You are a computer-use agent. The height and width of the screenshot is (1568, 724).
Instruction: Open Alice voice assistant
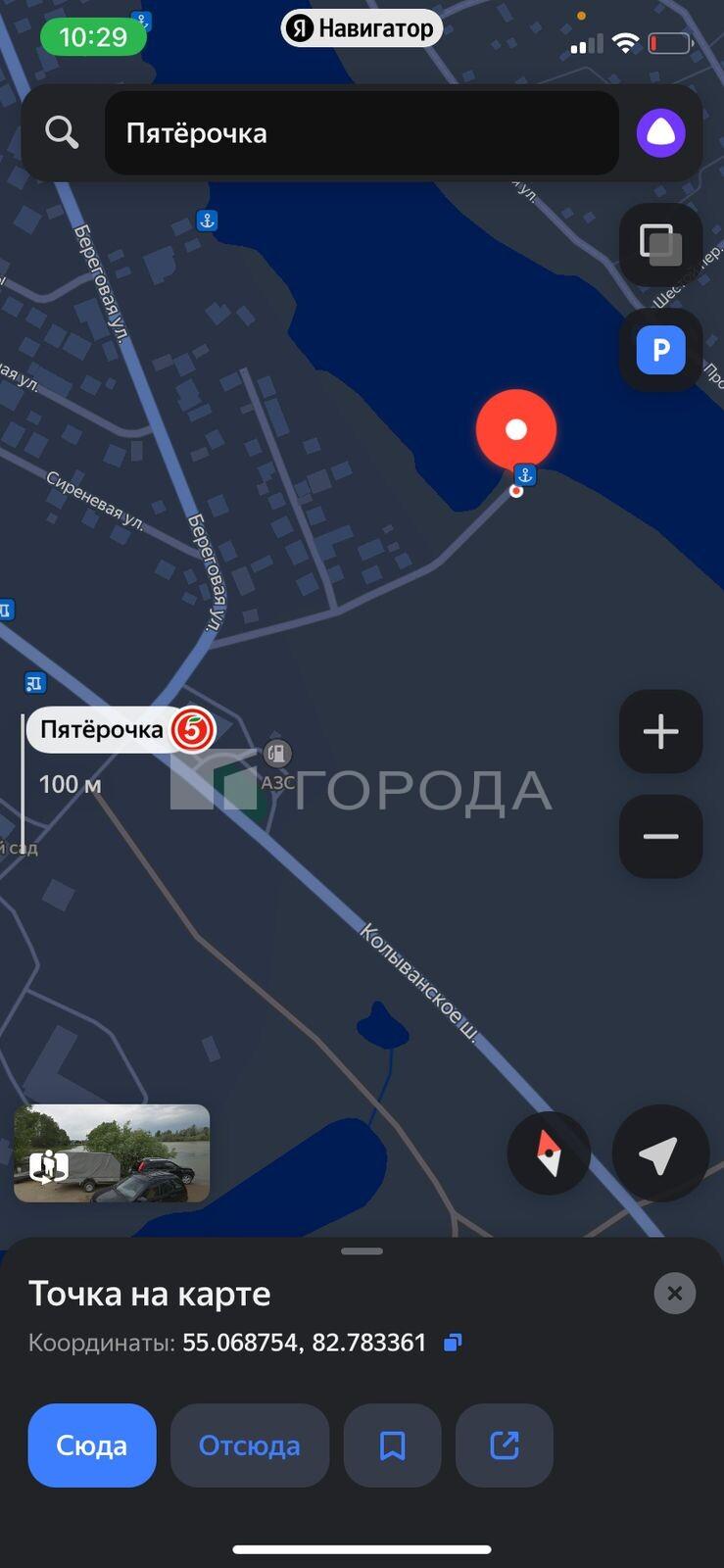[661, 133]
